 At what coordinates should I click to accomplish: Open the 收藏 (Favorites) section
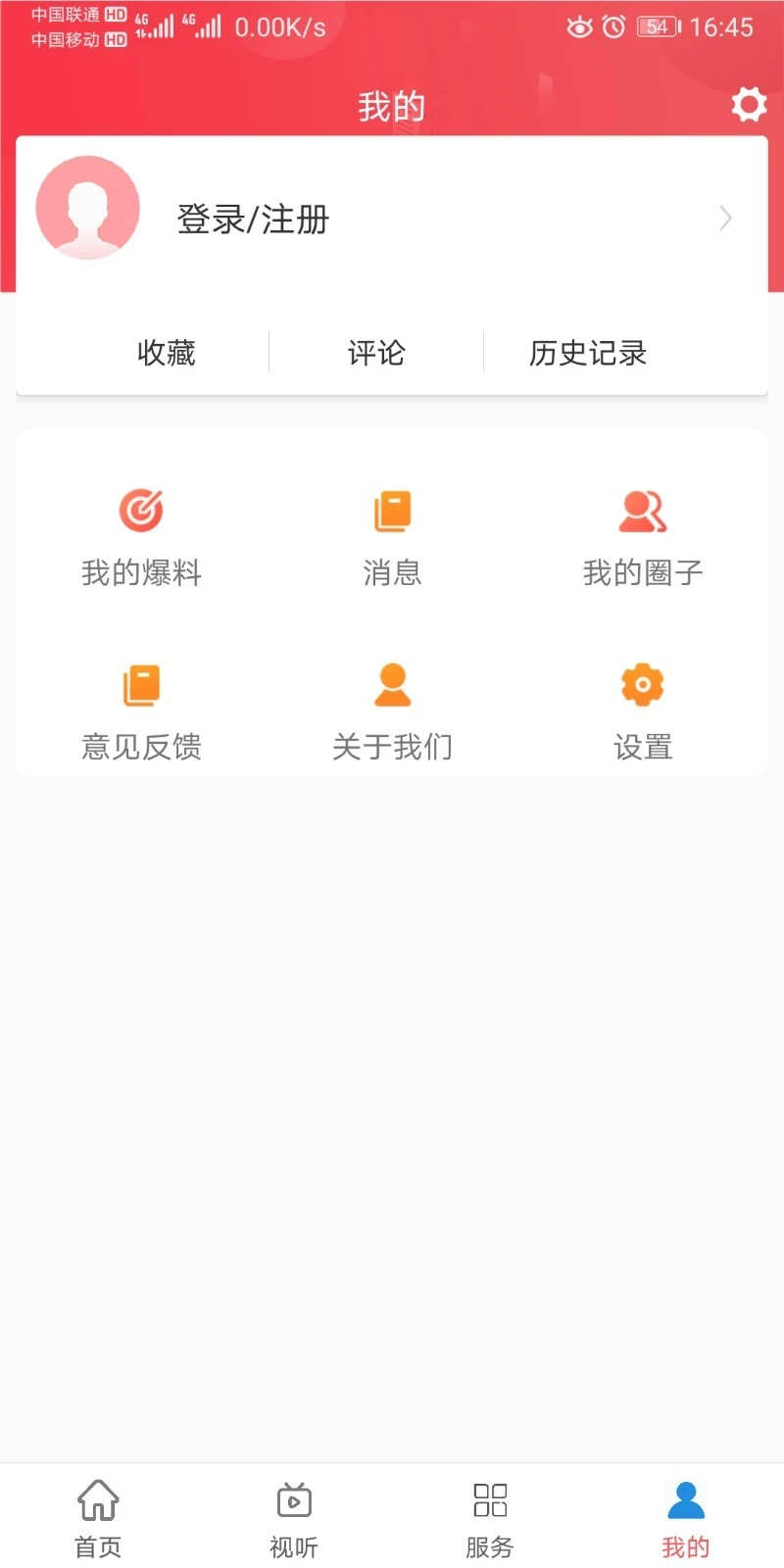pos(168,353)
